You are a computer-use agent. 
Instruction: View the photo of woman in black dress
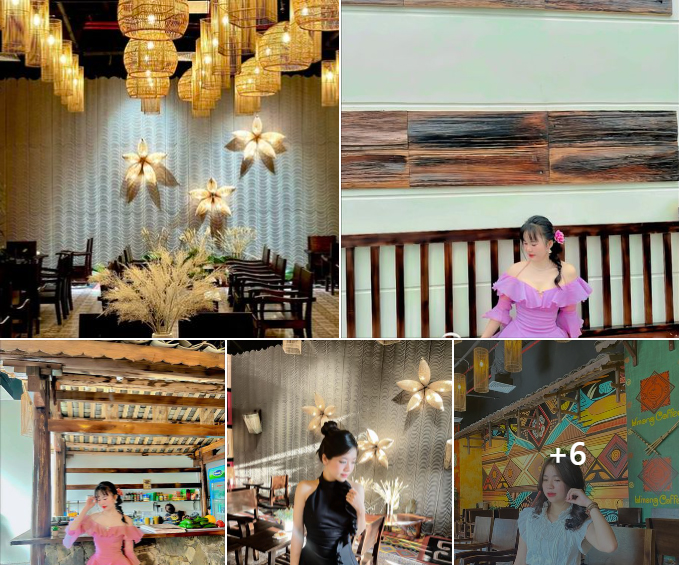coord(339,452)
